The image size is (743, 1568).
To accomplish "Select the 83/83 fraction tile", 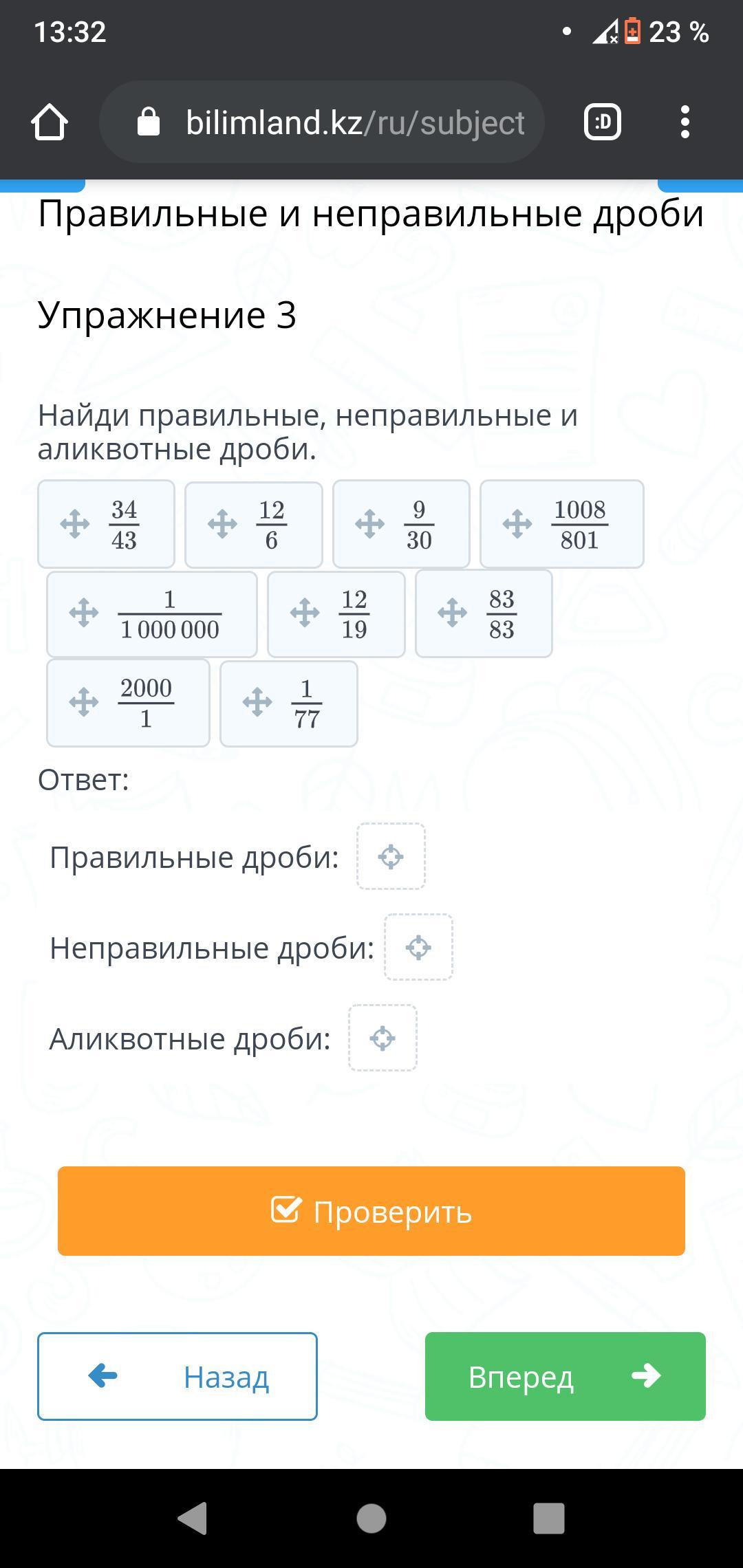I will pyautogui.click(x=484, y=613).
